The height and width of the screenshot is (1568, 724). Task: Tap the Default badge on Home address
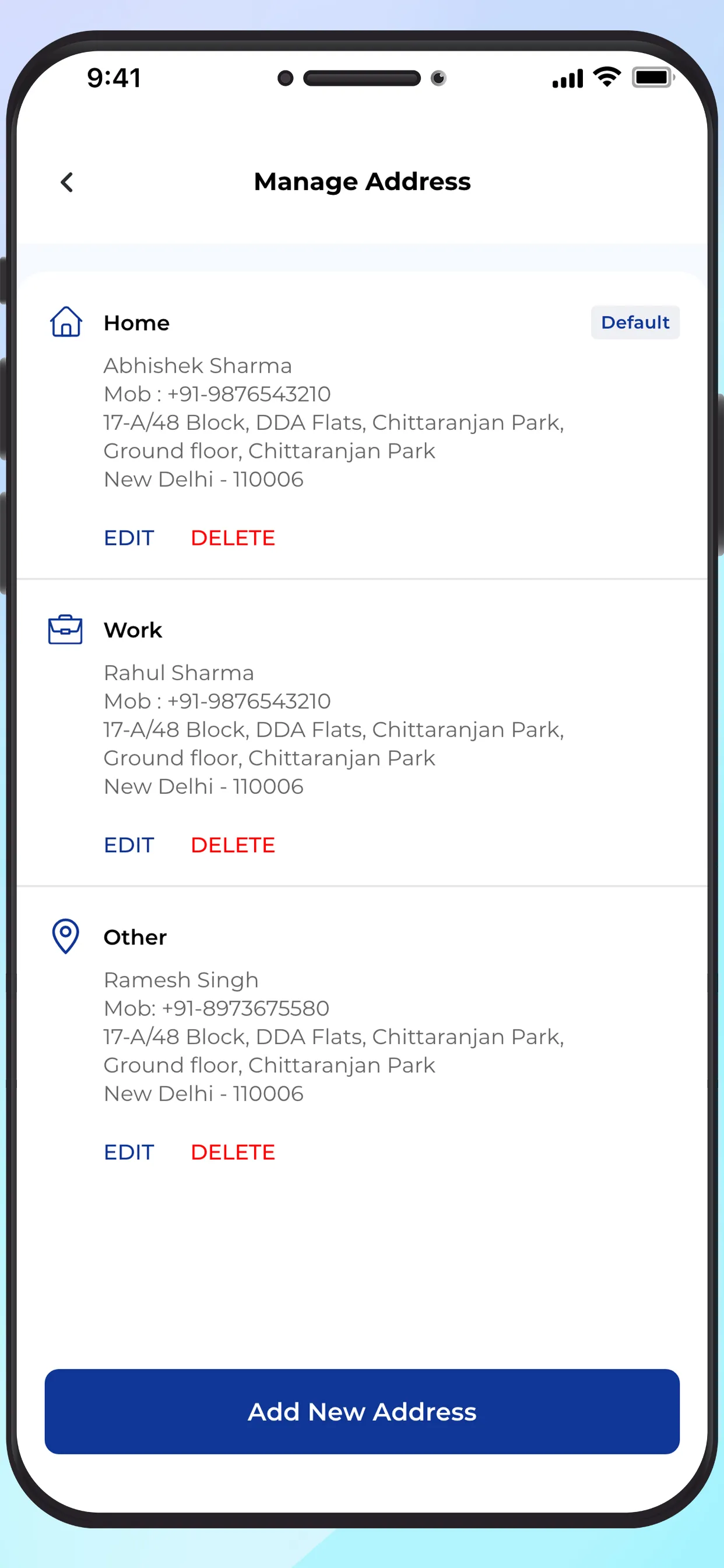coord(635,323)
